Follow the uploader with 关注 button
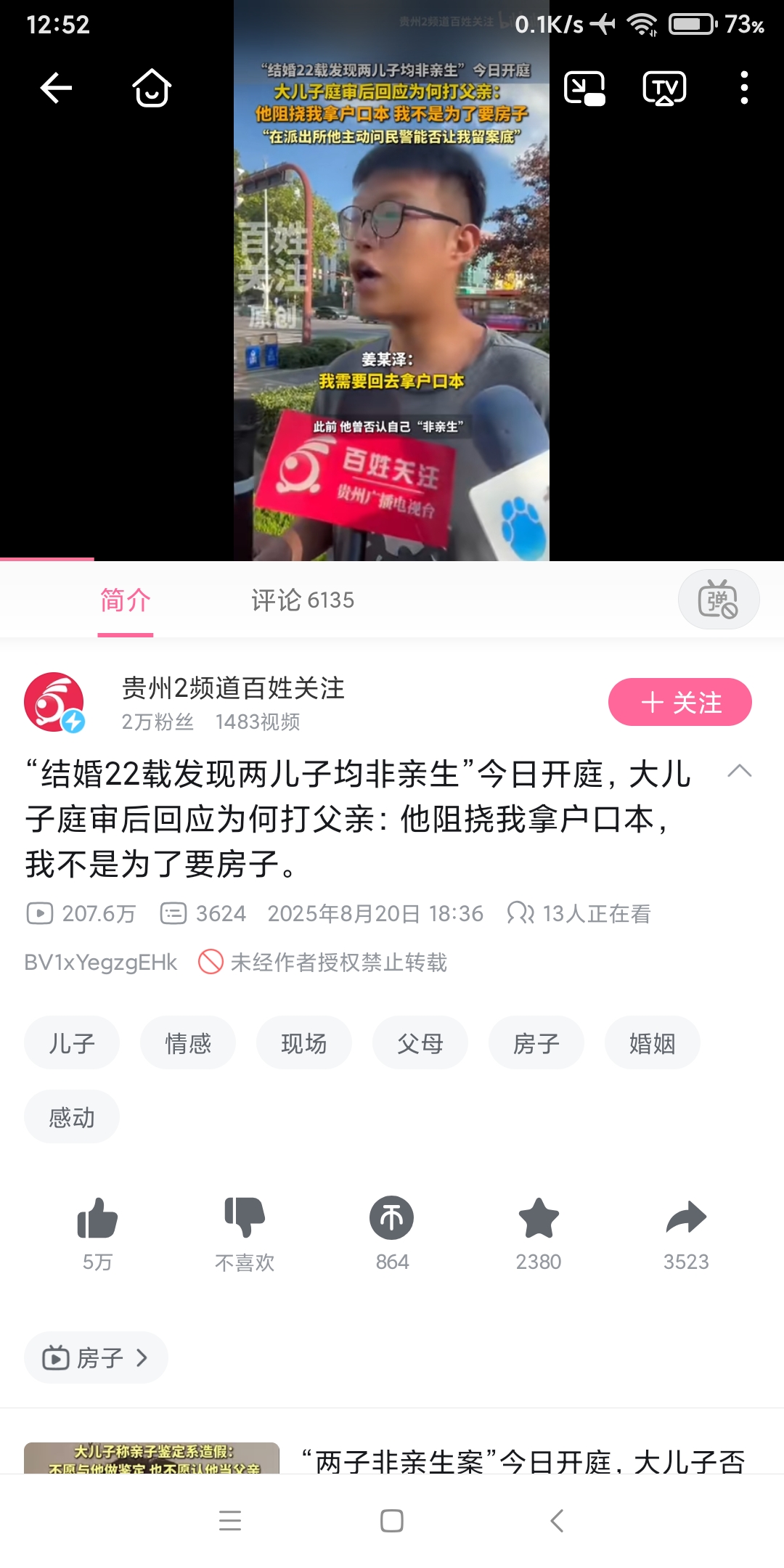Image resolution: width=784 pixels, height=1568 pixels. coord(679,702)
